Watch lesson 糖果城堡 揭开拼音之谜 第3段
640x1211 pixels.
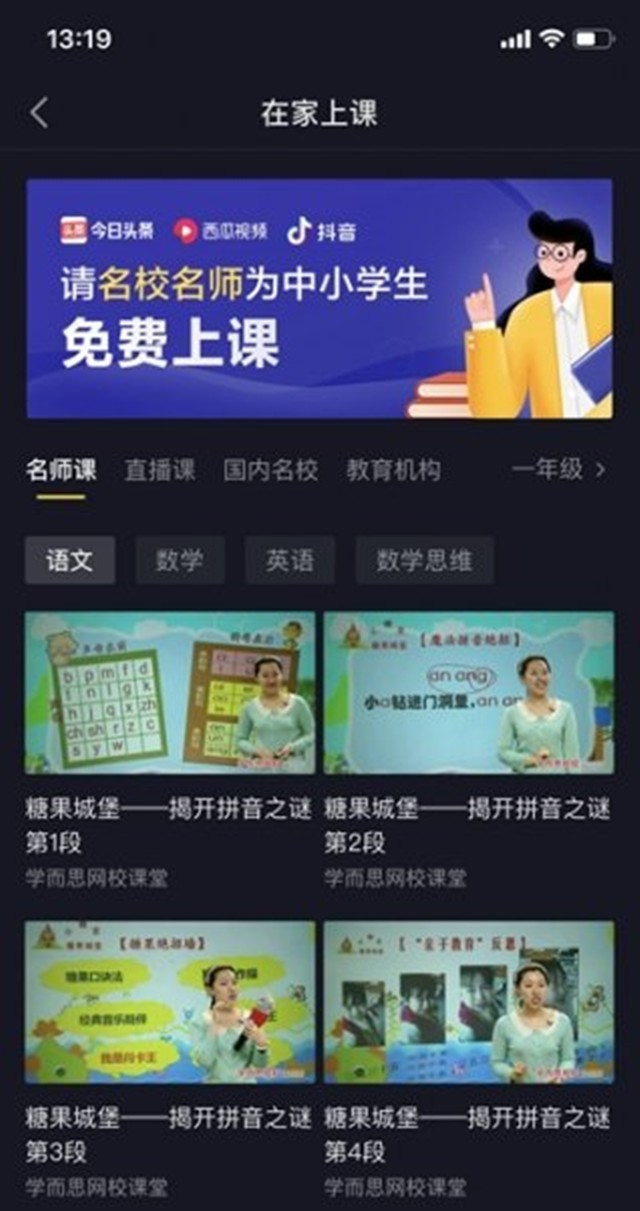coord(170,1002)
